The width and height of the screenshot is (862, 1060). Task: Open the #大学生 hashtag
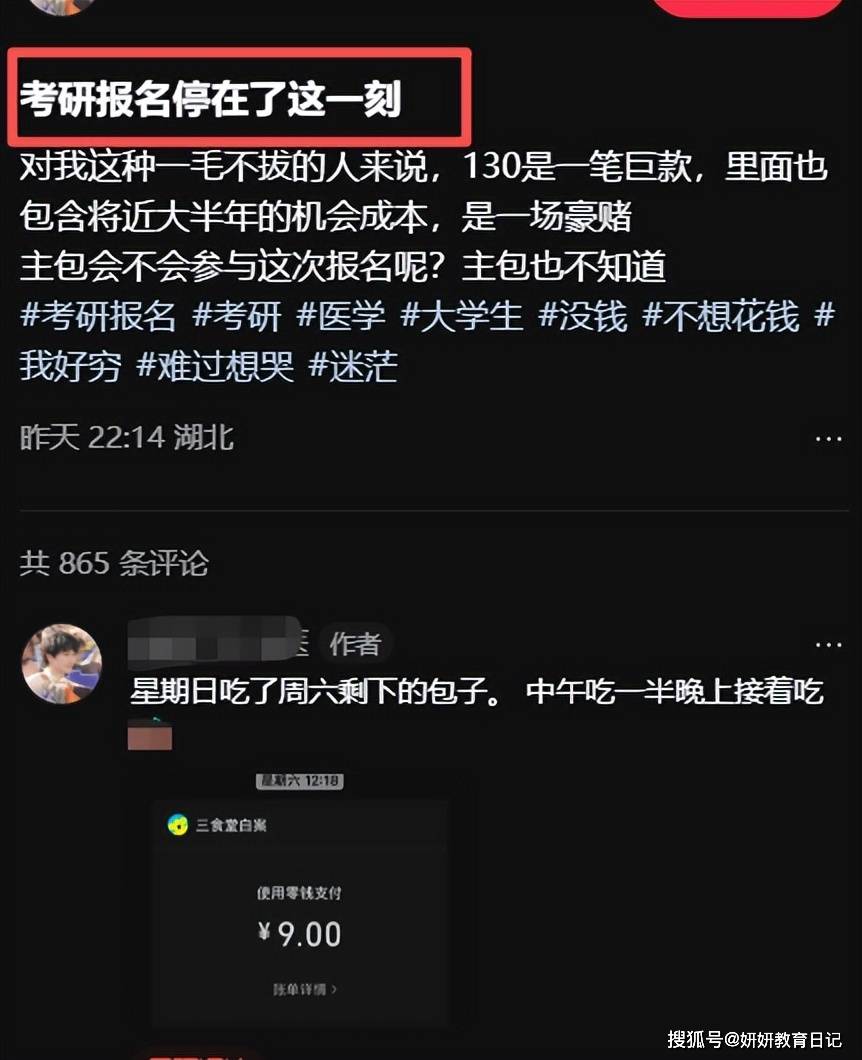tap(461, 317)
